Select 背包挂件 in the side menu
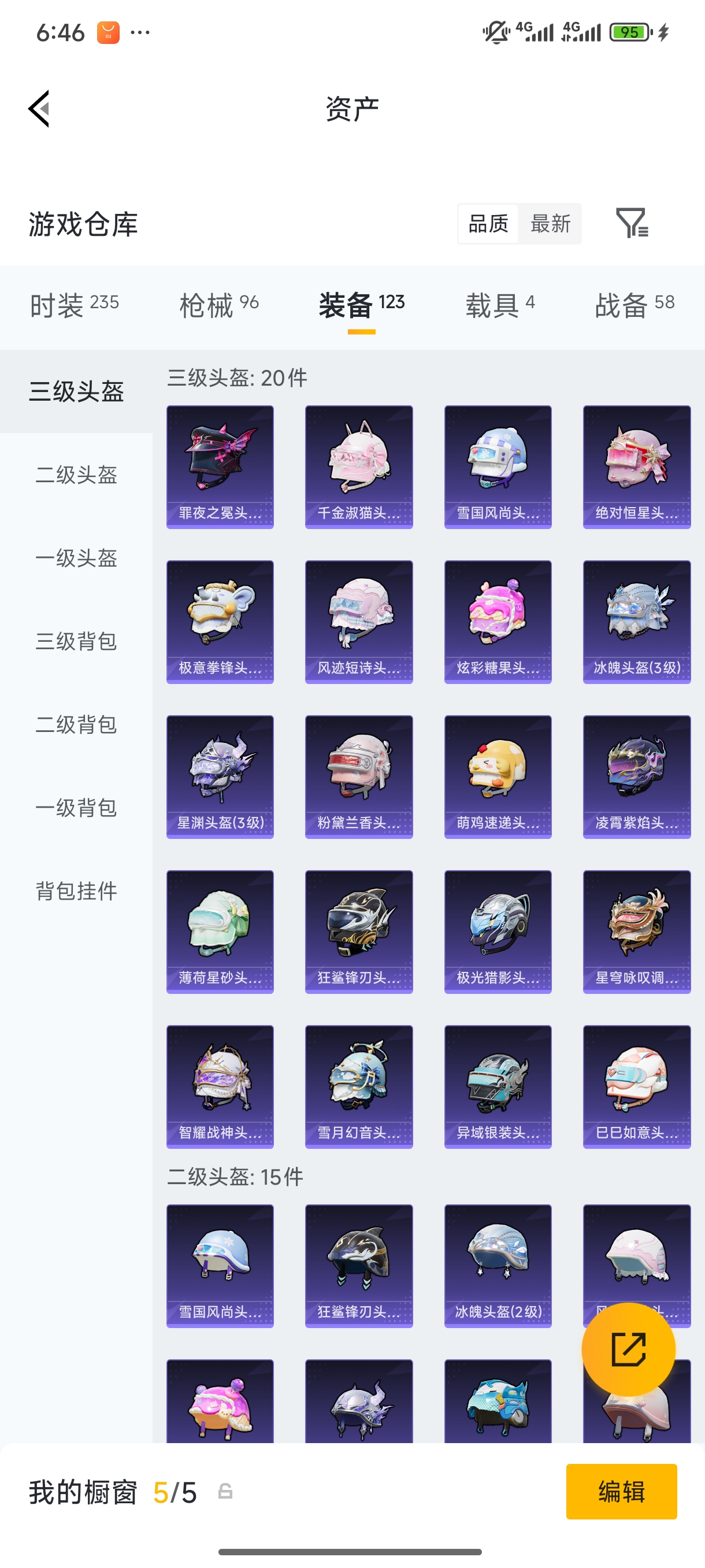This screenshot has height=1568, width=705. tap(76, 891)
